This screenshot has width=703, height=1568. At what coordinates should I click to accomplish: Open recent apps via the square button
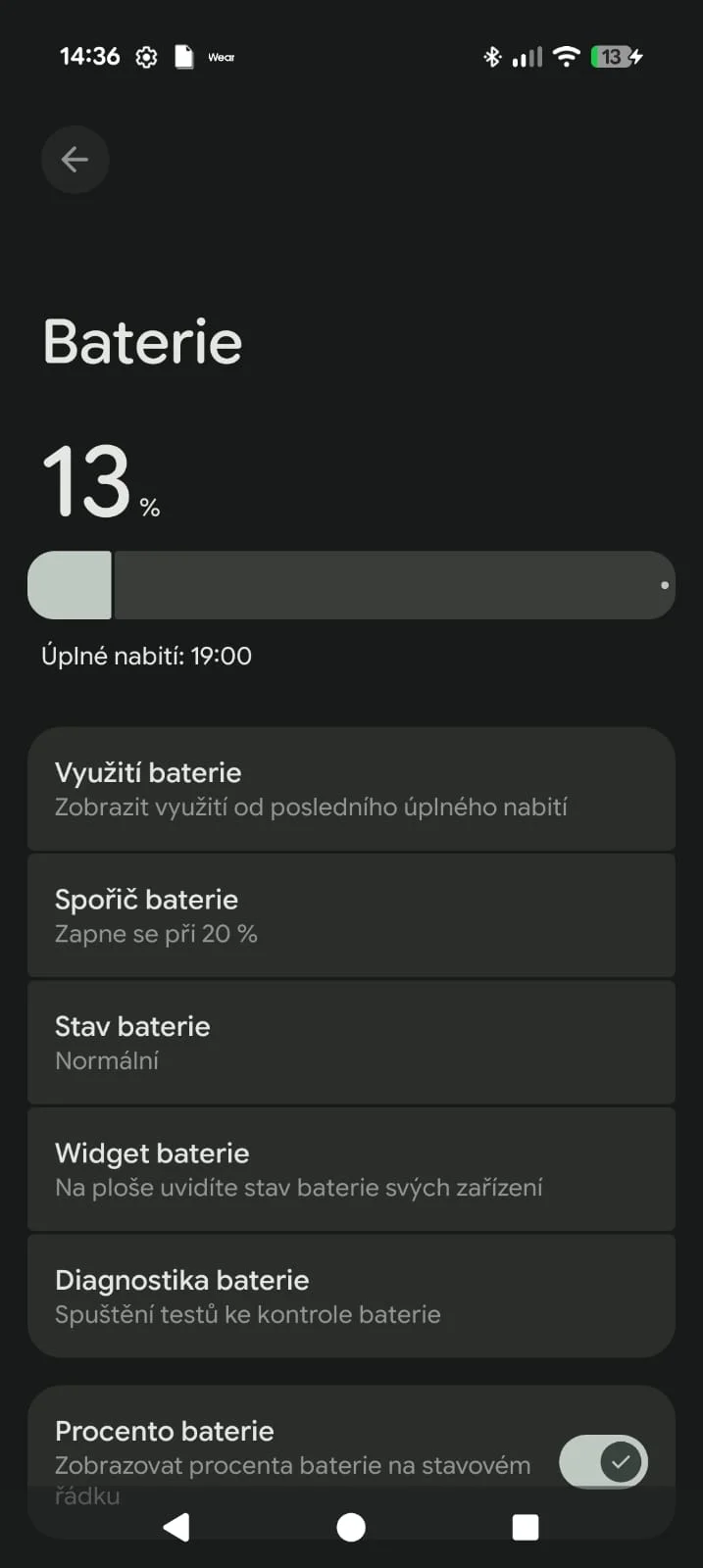[526, 1527]
